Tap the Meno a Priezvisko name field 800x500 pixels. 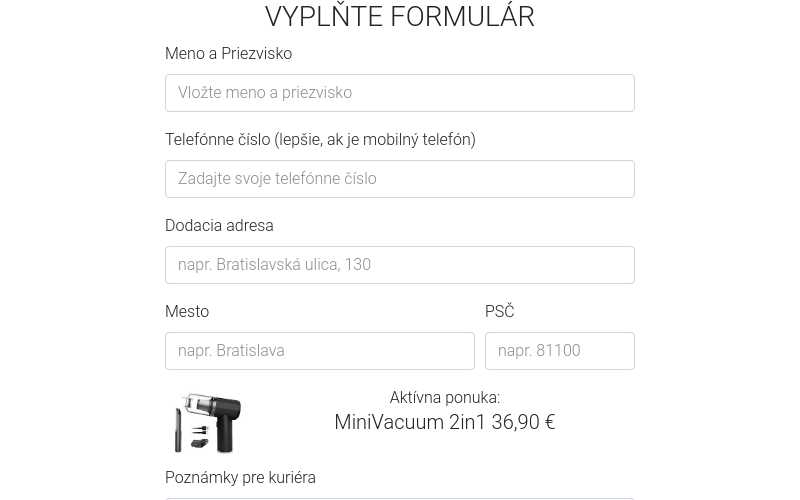[399, 93]
